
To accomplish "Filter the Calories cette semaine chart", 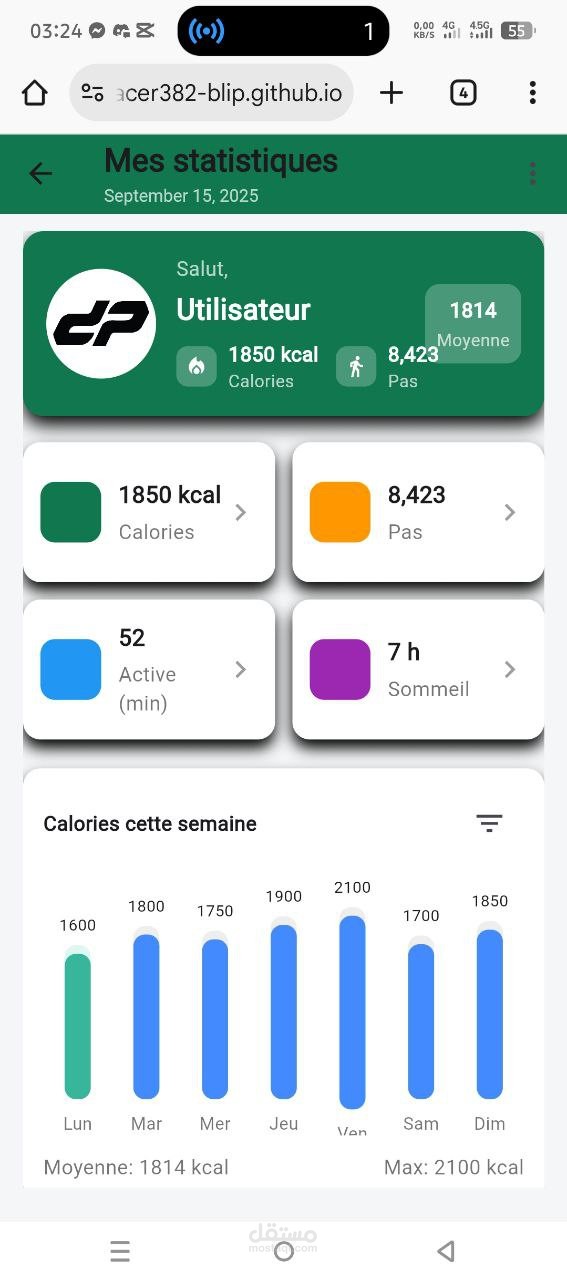I will click(x=489, y=823).
